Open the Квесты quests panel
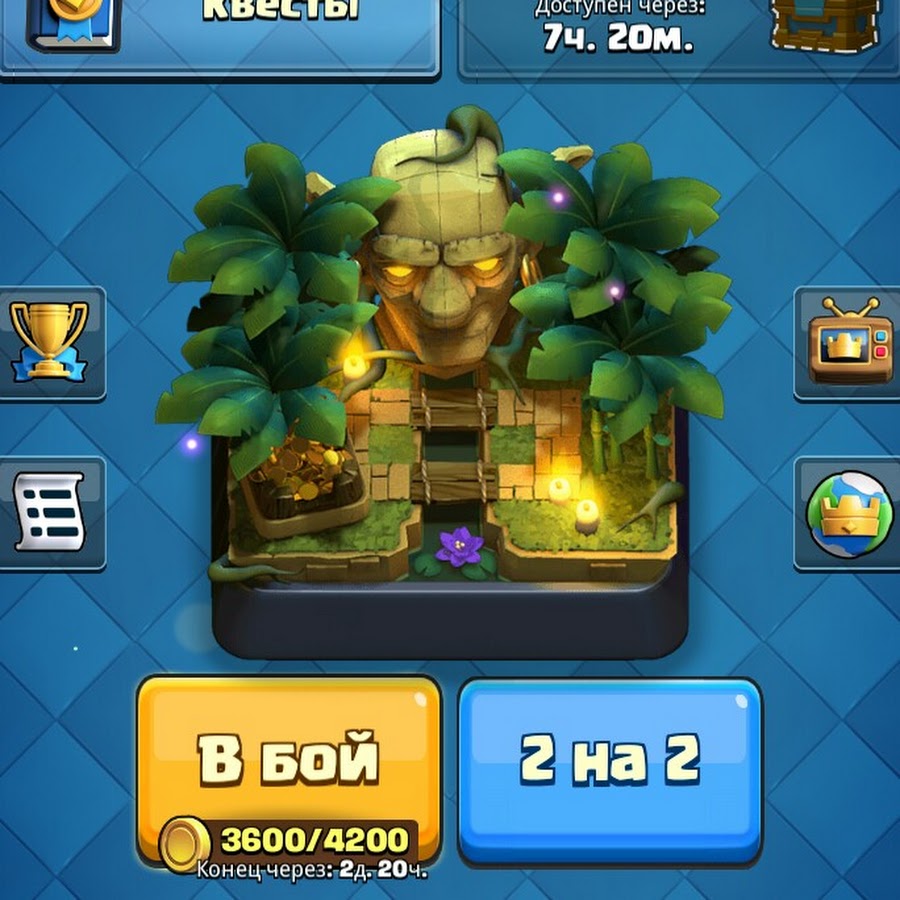 pos(220,35)
